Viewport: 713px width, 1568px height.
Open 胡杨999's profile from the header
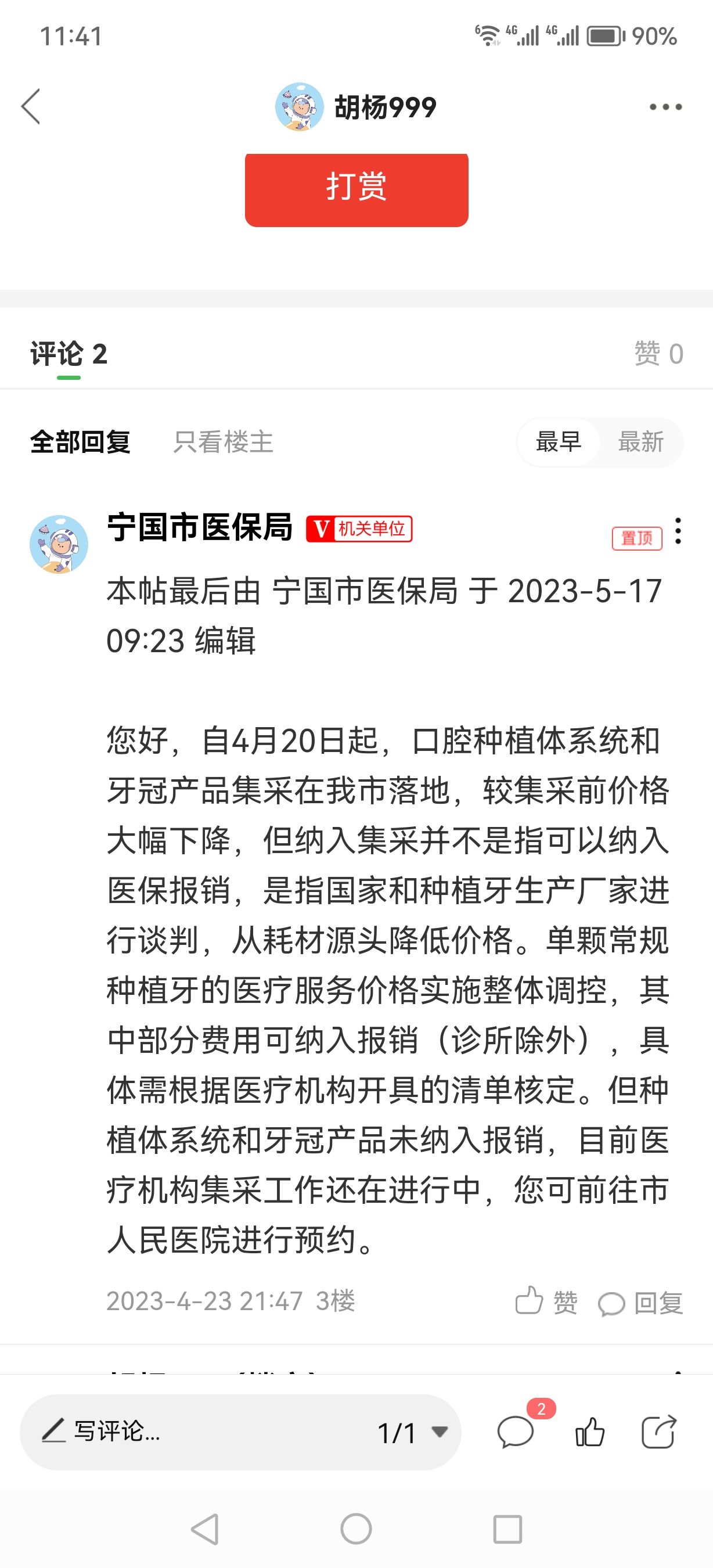356,107
